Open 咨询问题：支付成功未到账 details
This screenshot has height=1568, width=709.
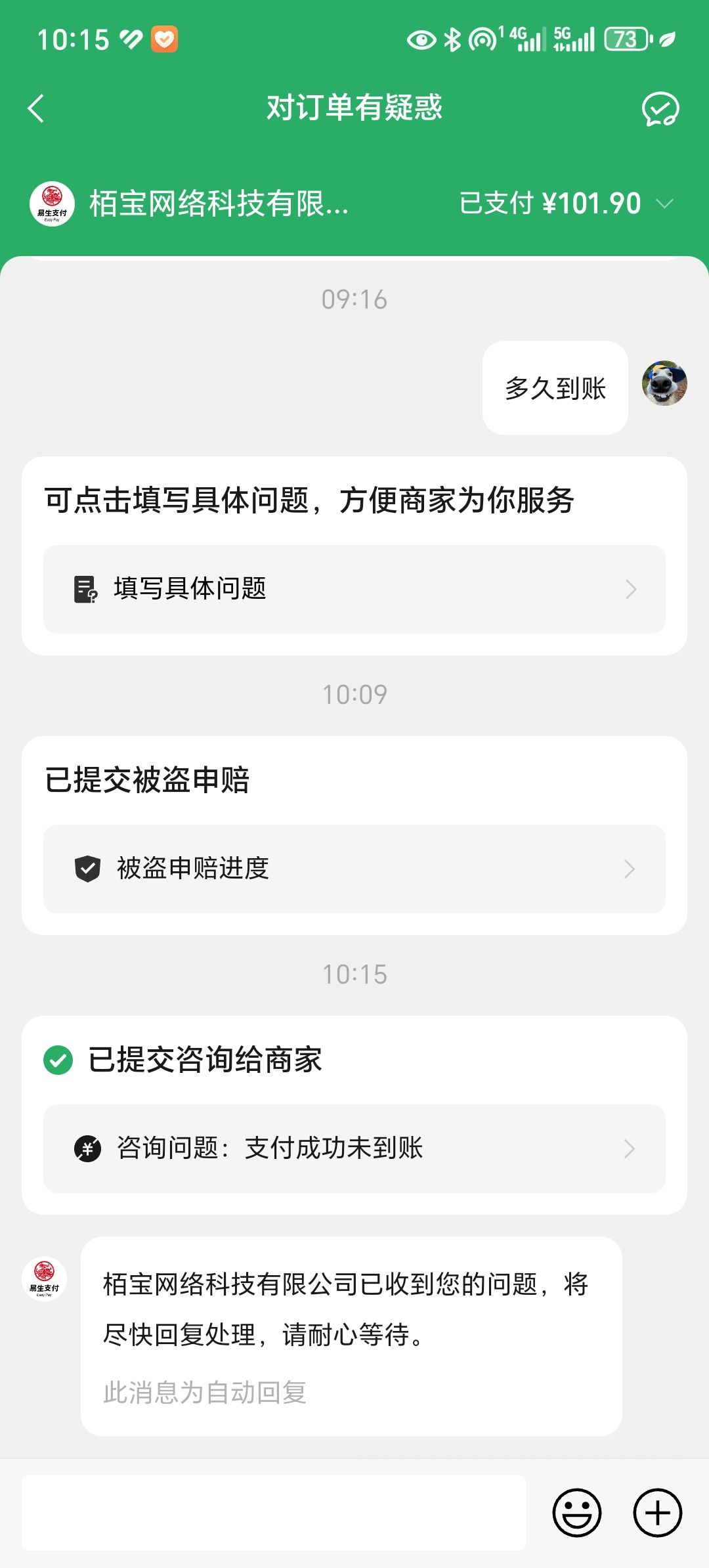pos(354,1148)
